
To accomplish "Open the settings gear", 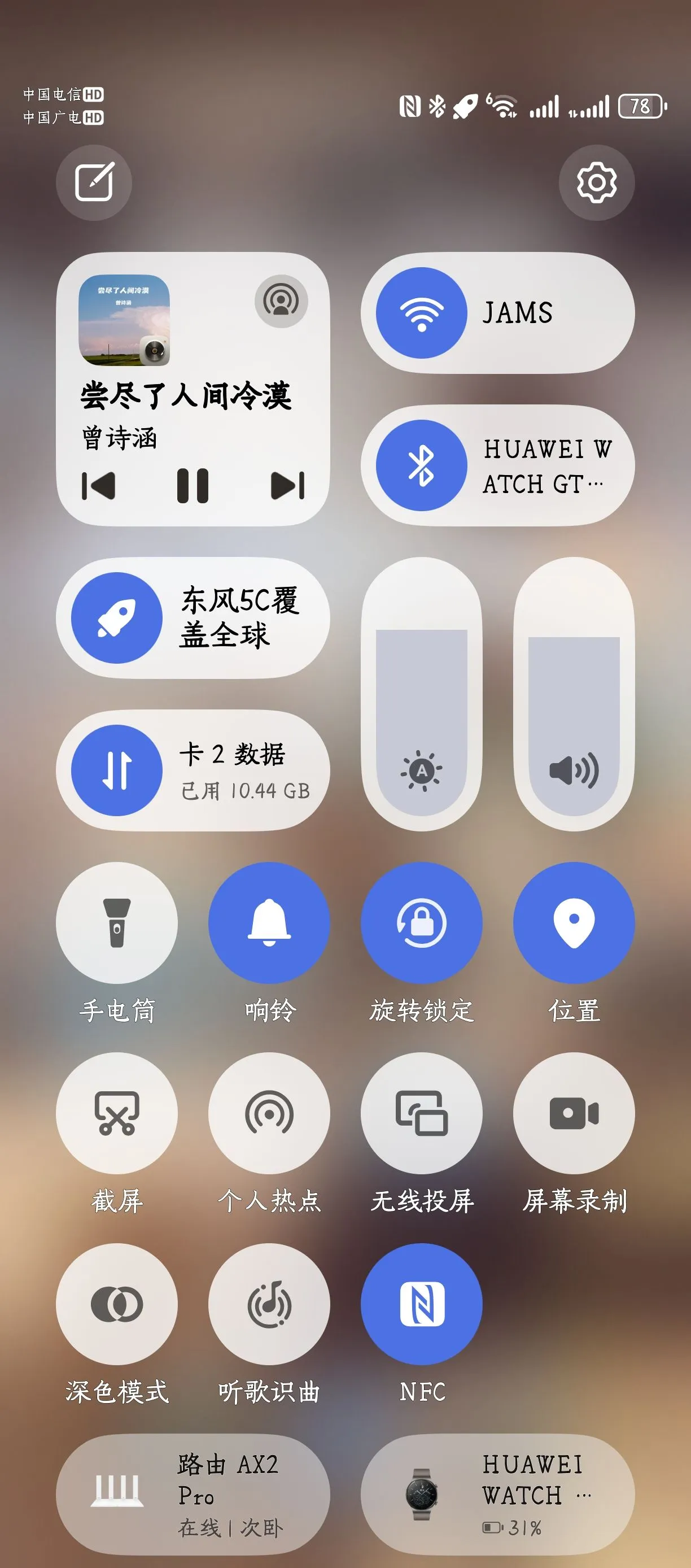I will 596,182.
